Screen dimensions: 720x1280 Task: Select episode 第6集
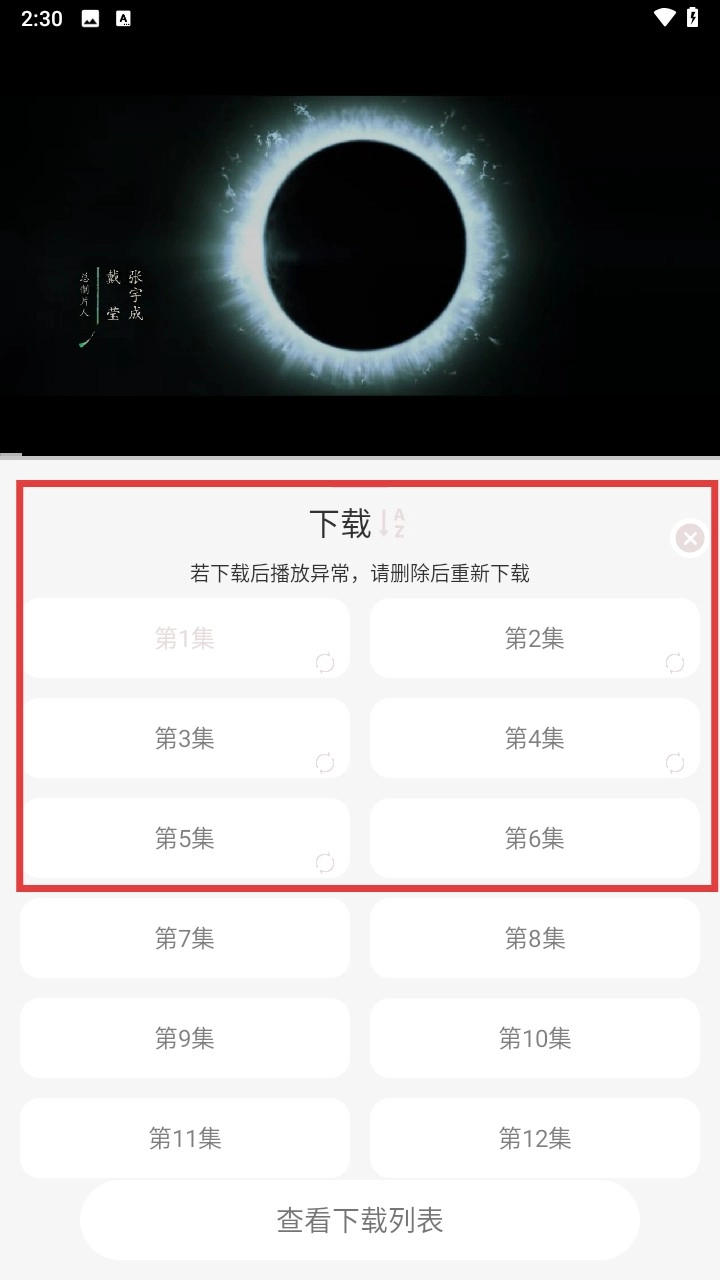pos(535,839)
